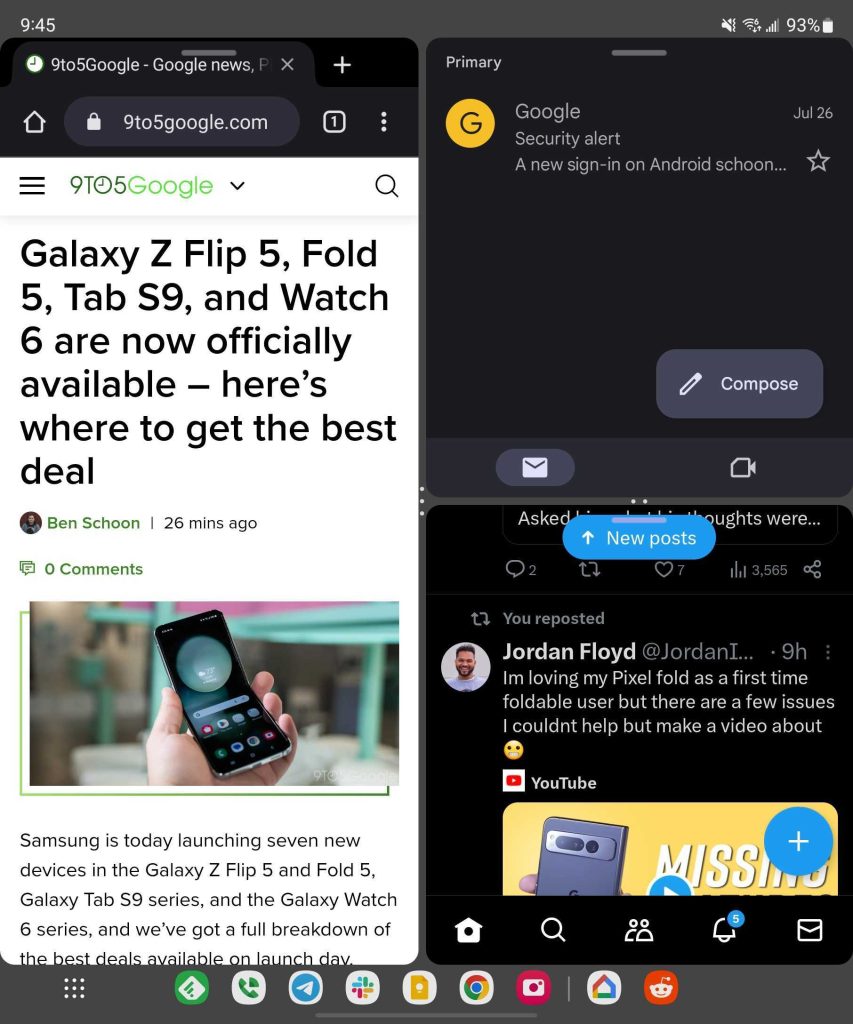Open the tab switcher

click(334, 122)
